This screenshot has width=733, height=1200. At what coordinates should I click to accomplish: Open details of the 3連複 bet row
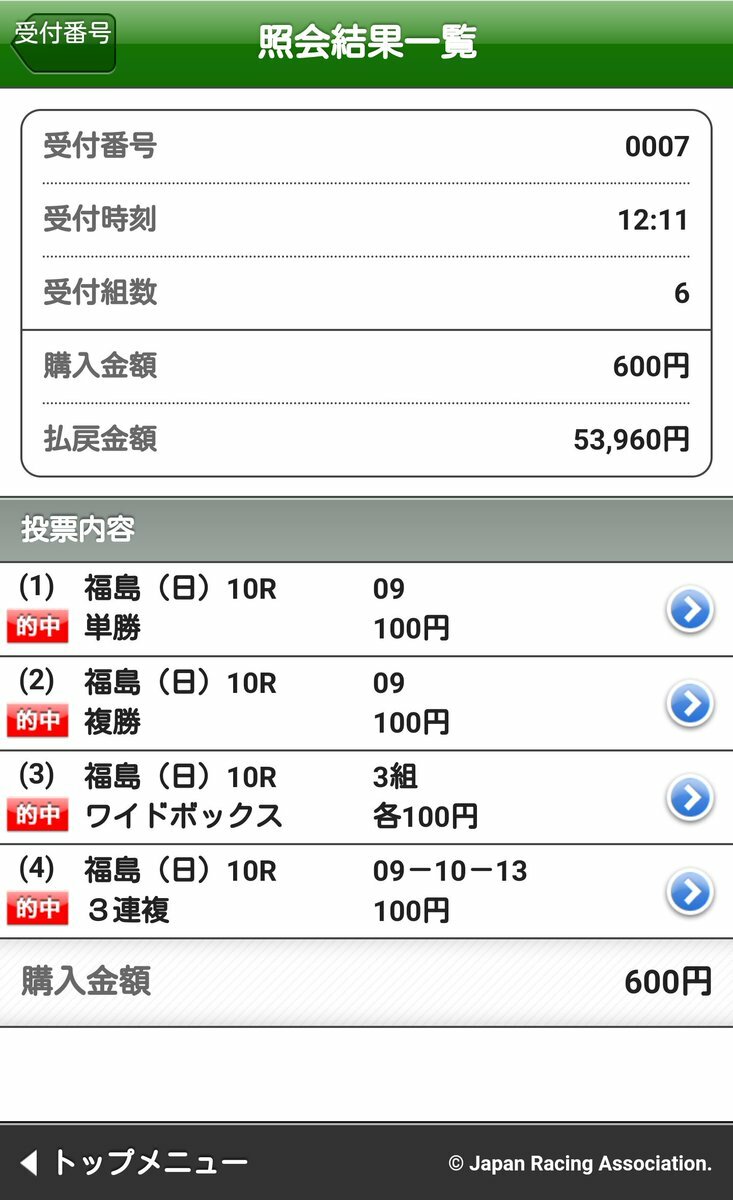366,891
